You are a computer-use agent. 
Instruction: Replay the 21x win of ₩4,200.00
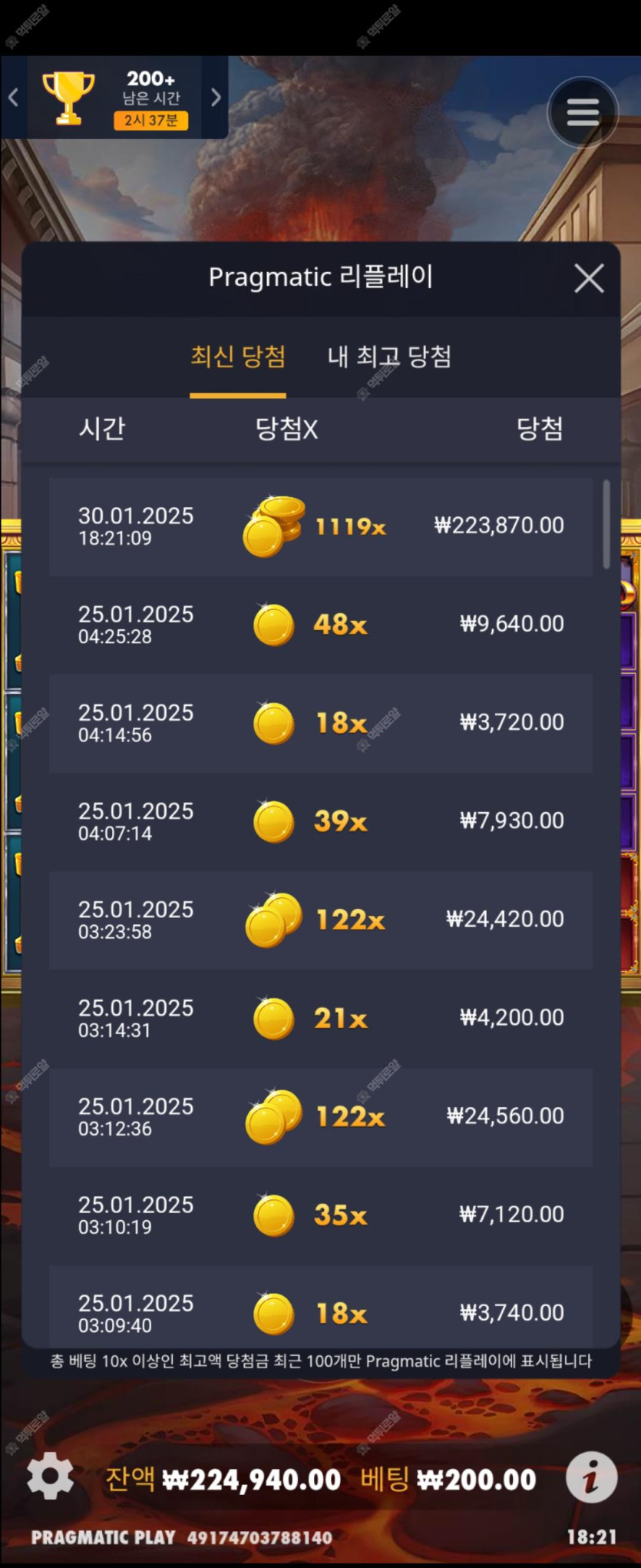click(321, 1018)
